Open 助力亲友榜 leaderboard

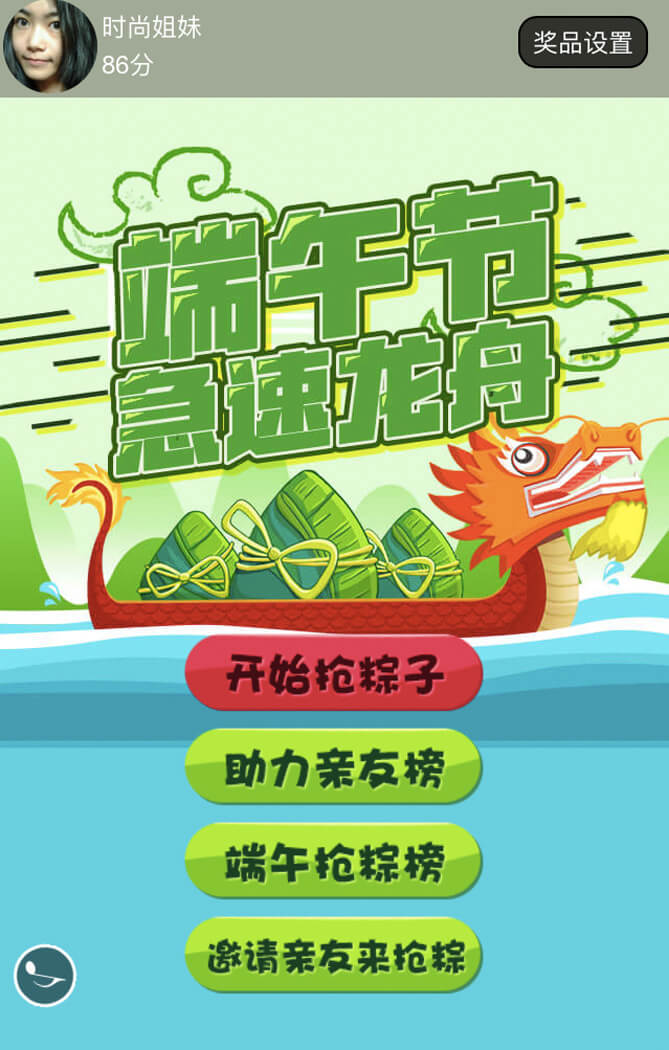coord(334,768)
